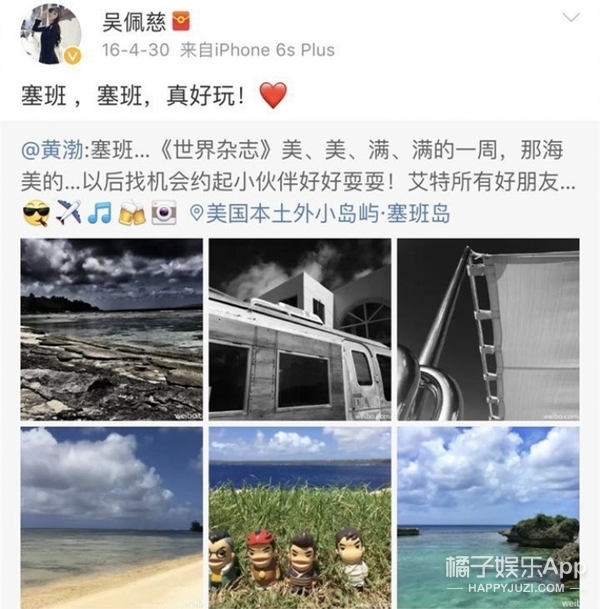
Task: Open the photo of toy figures on grass
Action: pyautogui.click(x=299, y=518)
